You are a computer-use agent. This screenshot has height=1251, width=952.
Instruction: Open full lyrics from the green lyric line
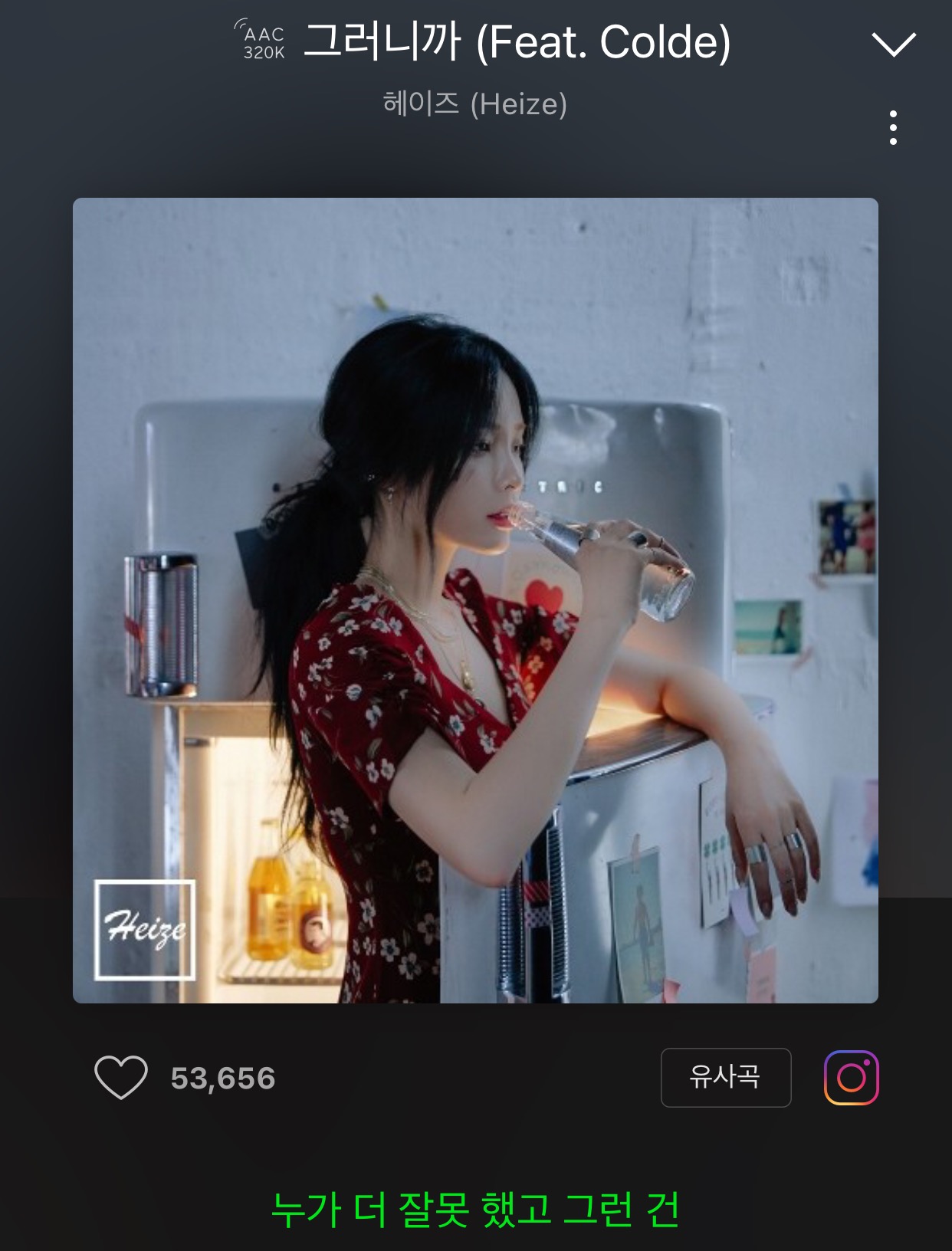(475, 1210)
